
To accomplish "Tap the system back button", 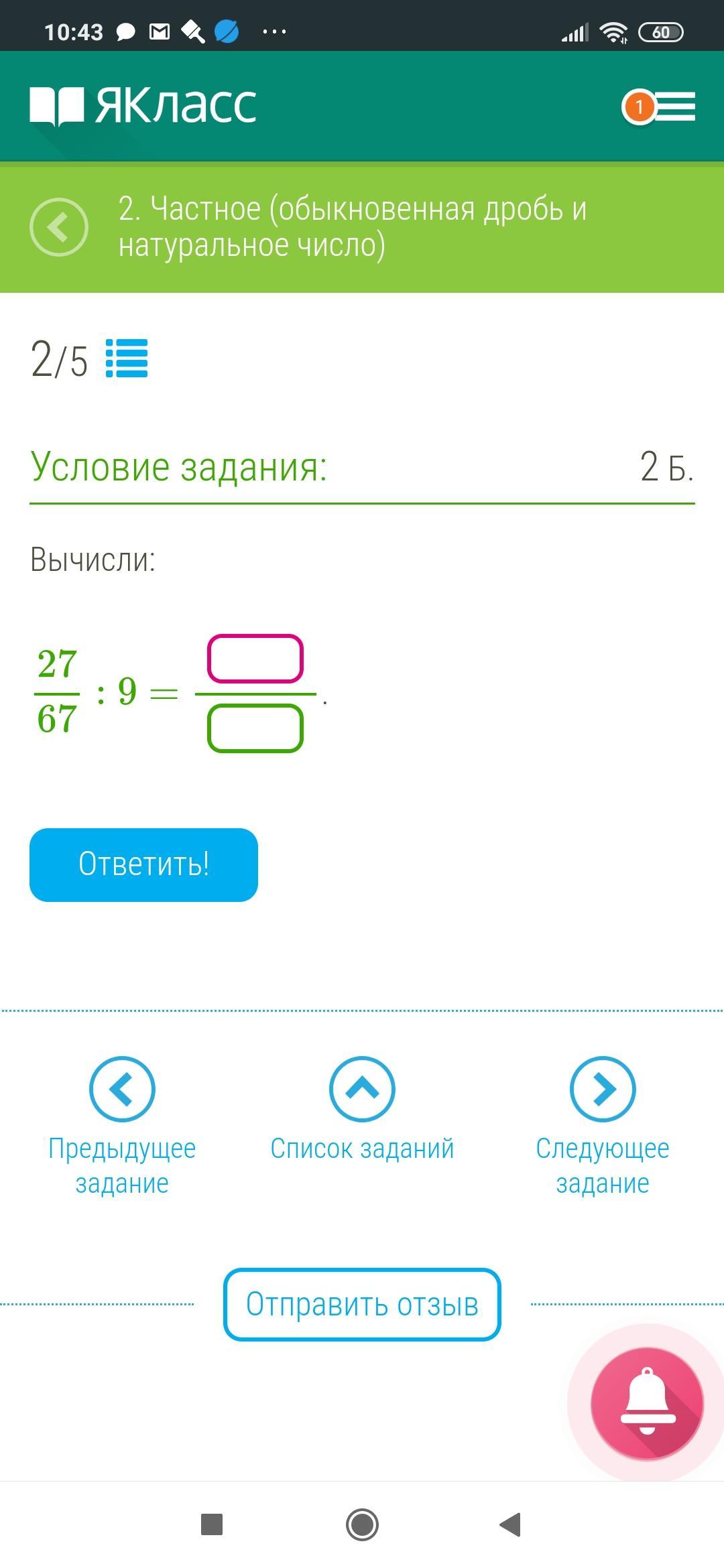I will (511, 1524).
